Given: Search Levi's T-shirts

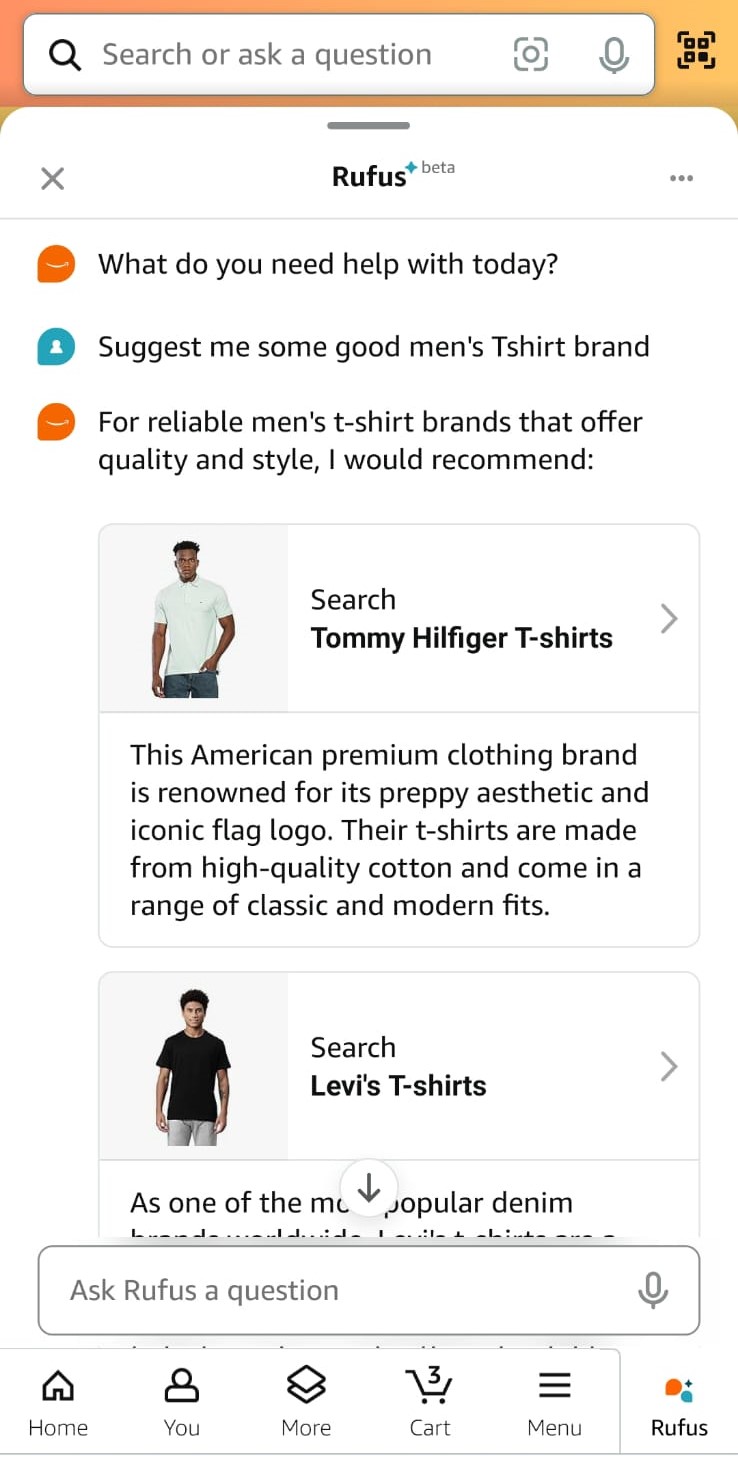Looking at the screenshot, I should click(460, 1066).
